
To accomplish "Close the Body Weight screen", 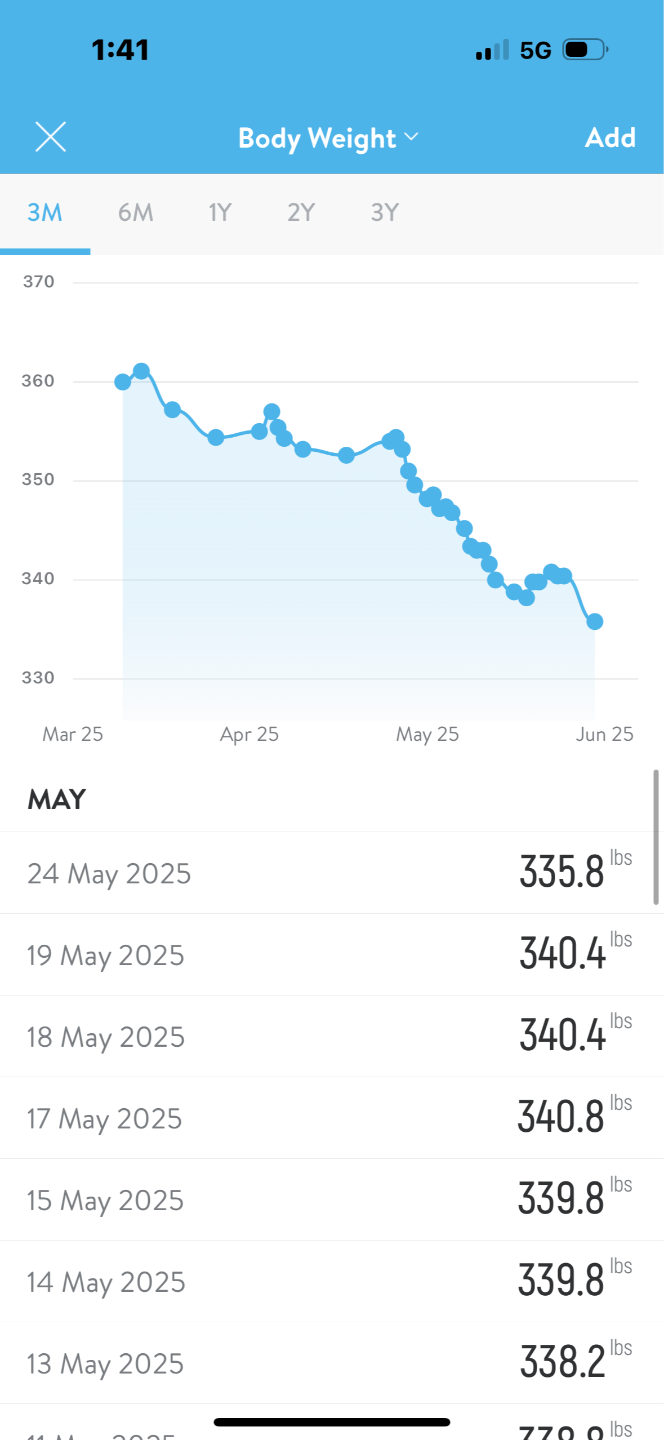I will click(50, 137).
